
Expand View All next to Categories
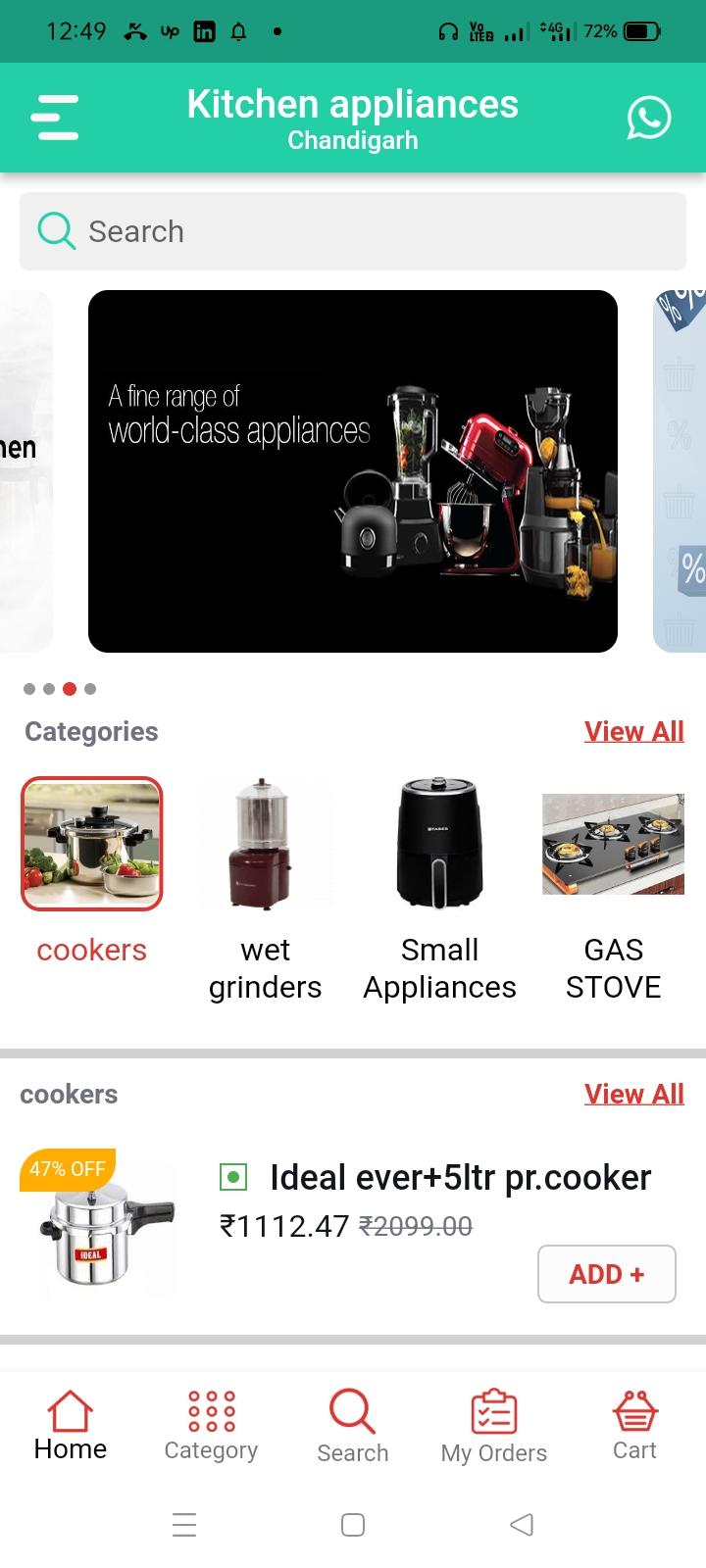633,730
